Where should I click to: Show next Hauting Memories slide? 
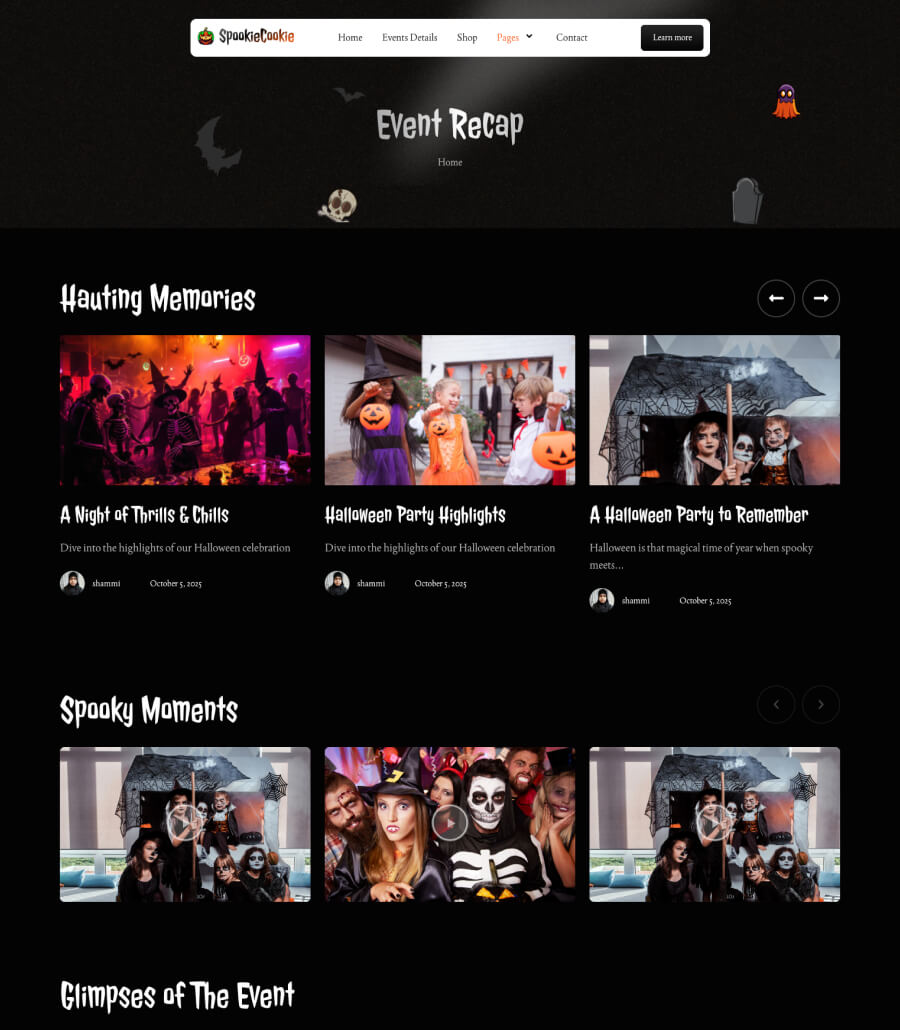pyautogui.click(x=821, y=298)
